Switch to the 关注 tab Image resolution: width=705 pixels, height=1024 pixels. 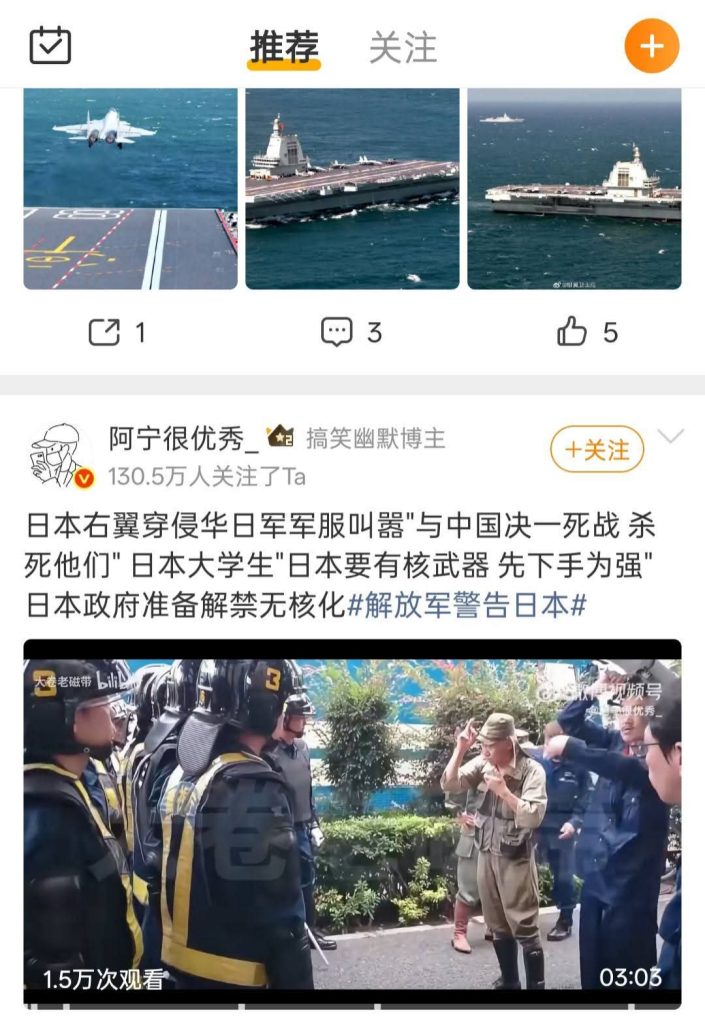[x=403, y=47]
